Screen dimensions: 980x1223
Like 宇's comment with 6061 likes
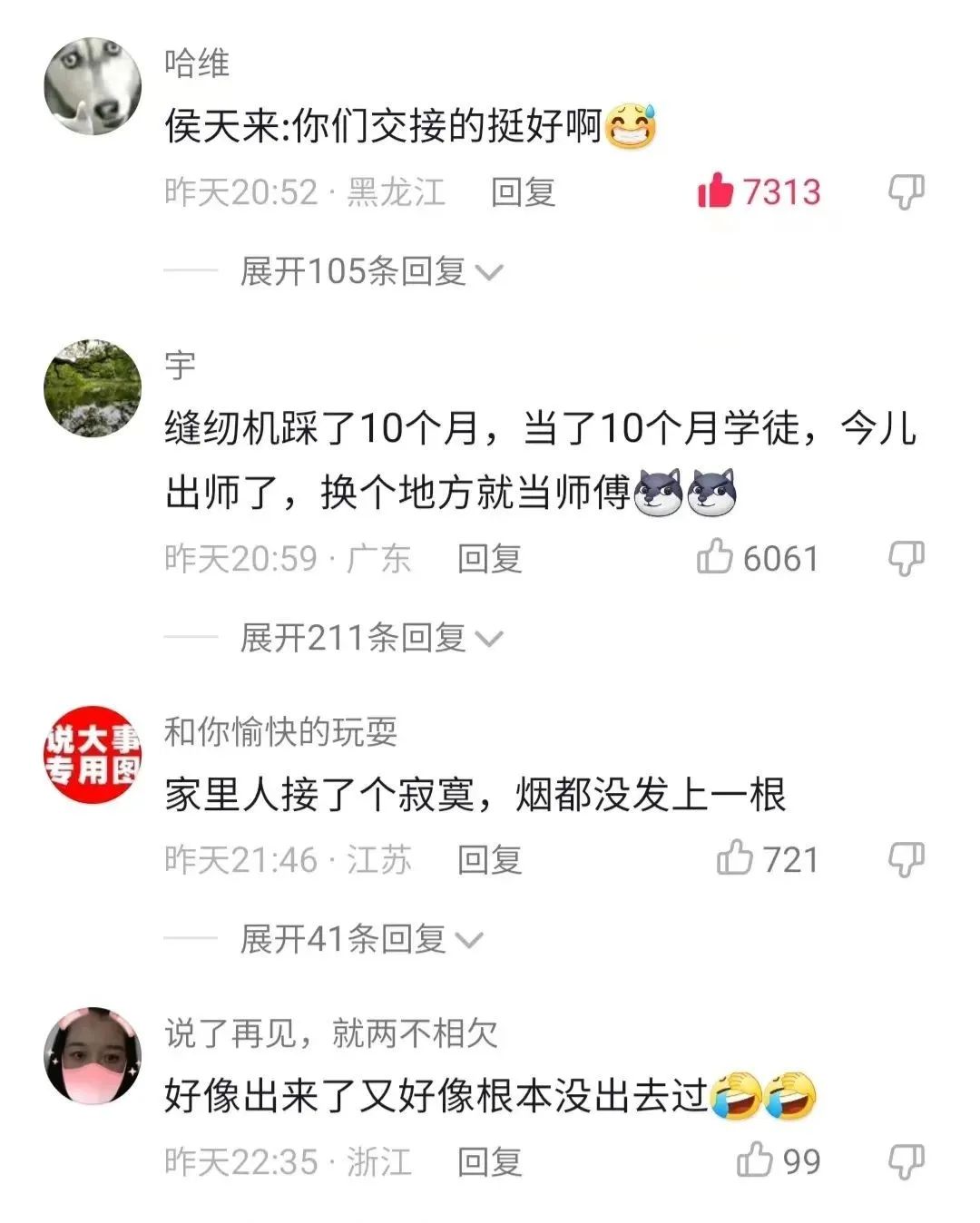[715, 557]
